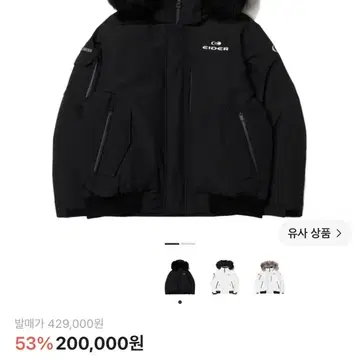Open the main black jacket product image
The height and width of the screenshot is (360, 360).
180,109
